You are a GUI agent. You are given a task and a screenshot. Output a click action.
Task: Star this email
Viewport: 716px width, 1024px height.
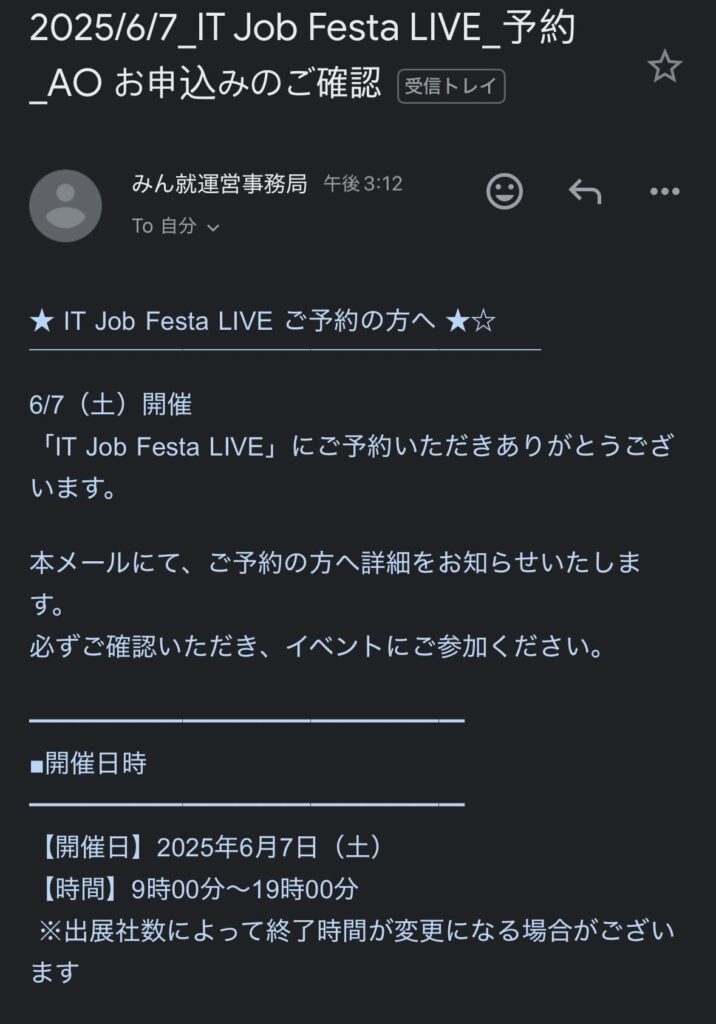[664, 67]
